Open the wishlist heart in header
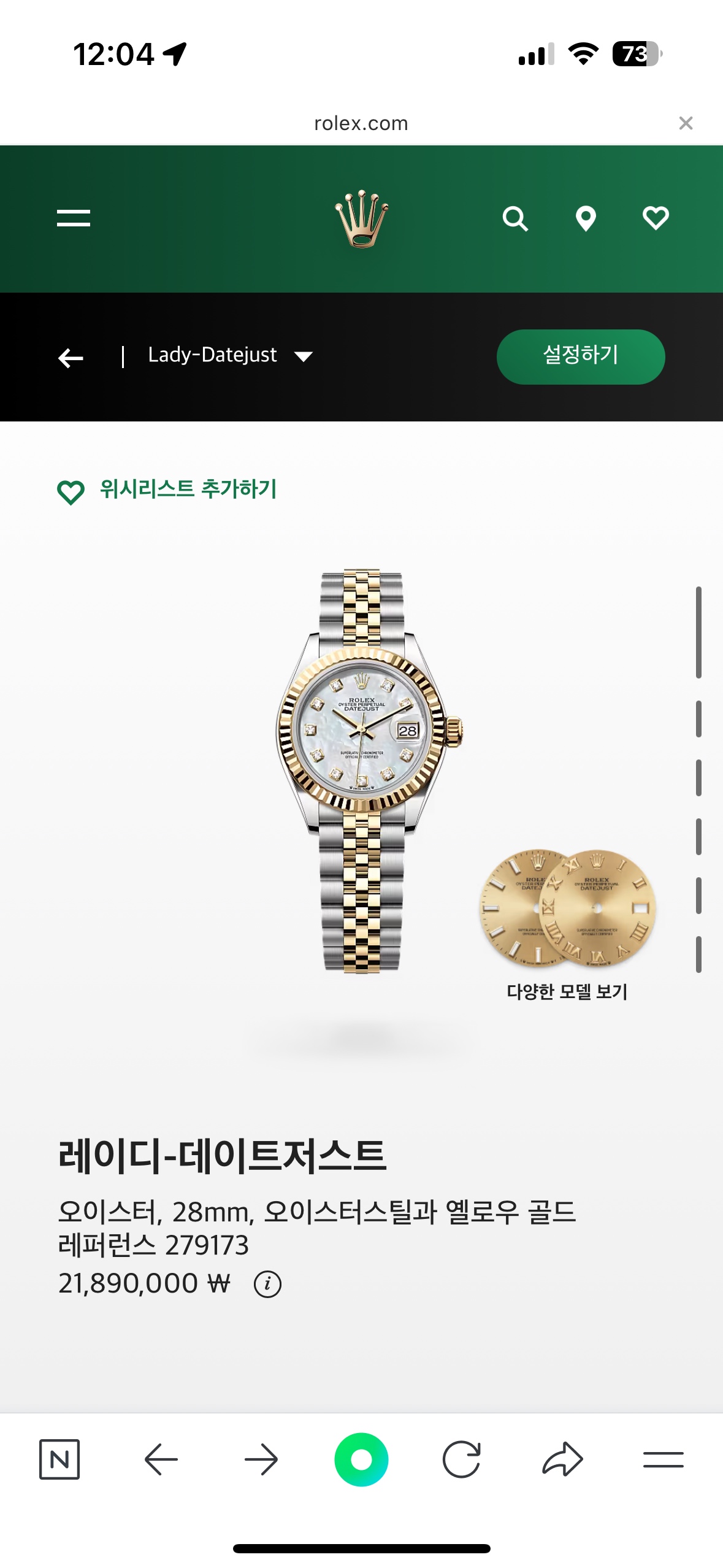The height and width of the screenshot is (1568, 723). [656, 218]
